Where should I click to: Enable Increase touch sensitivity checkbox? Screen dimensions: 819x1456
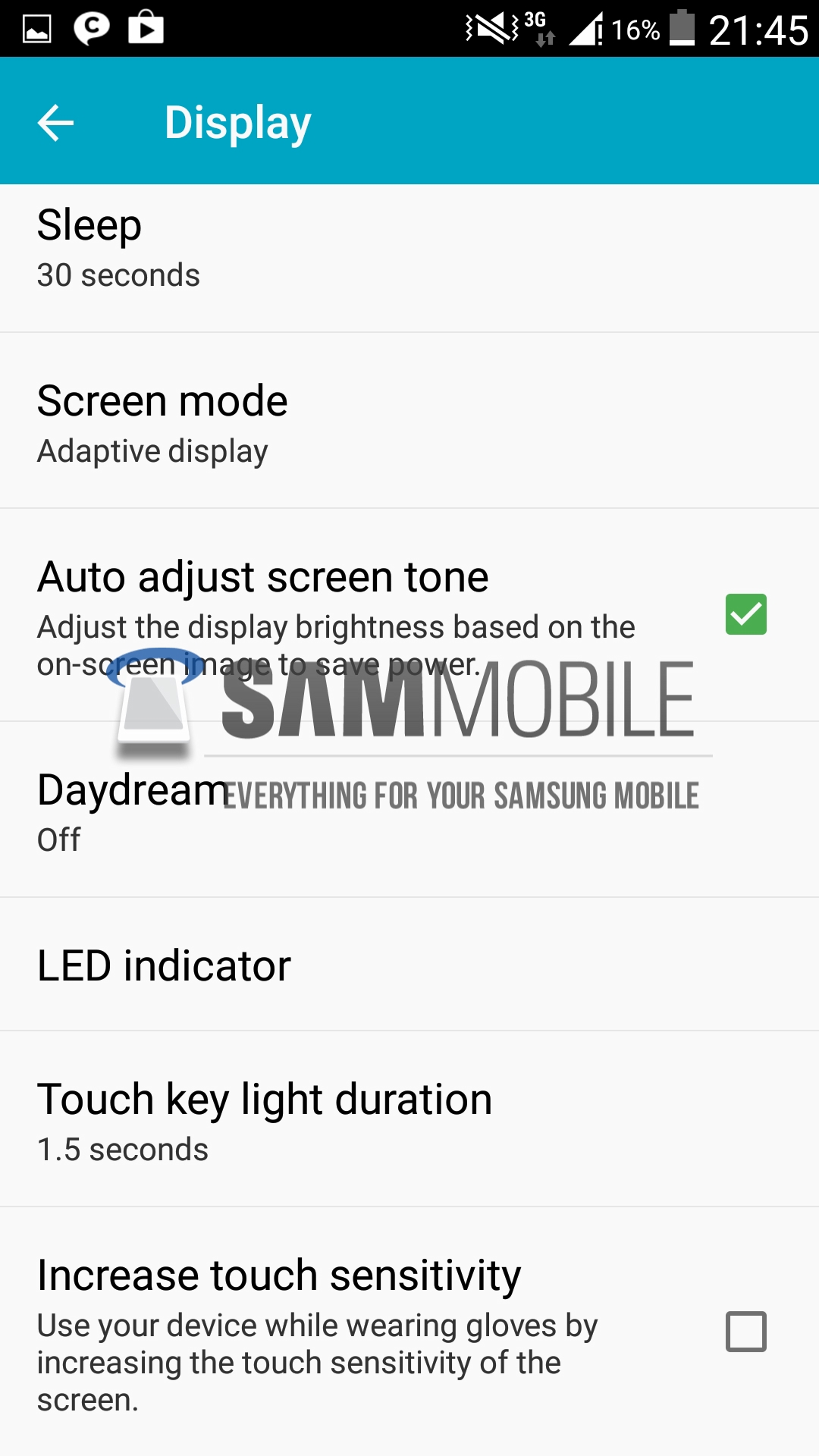coord(745,1331)
